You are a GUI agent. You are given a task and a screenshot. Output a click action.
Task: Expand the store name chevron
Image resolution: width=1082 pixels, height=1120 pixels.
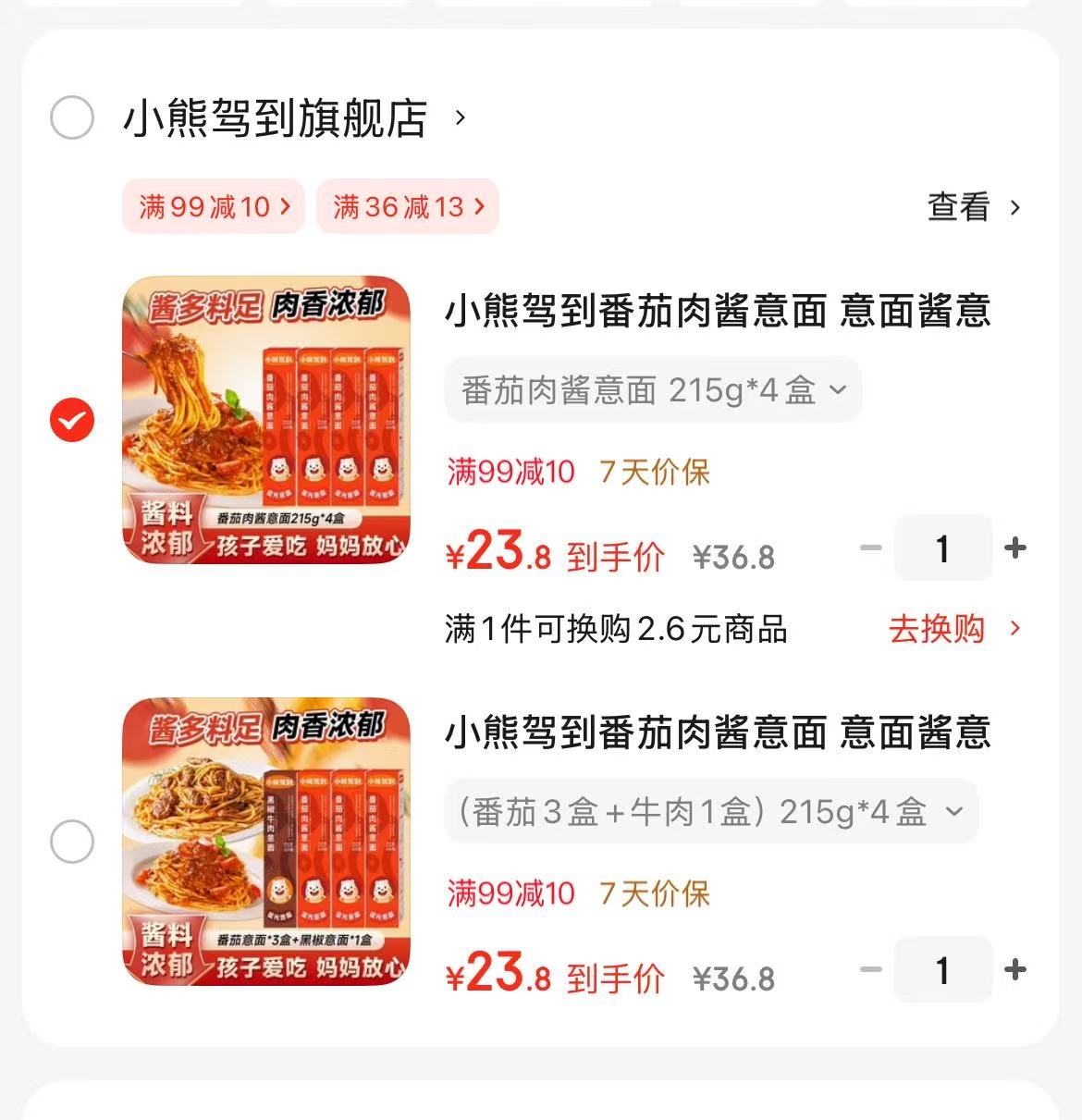pos(459,117)
